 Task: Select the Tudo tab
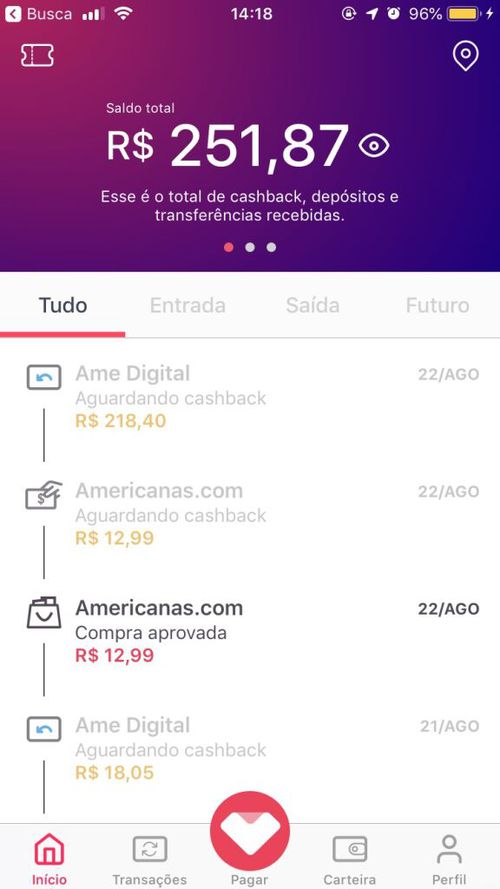[63, 306]
